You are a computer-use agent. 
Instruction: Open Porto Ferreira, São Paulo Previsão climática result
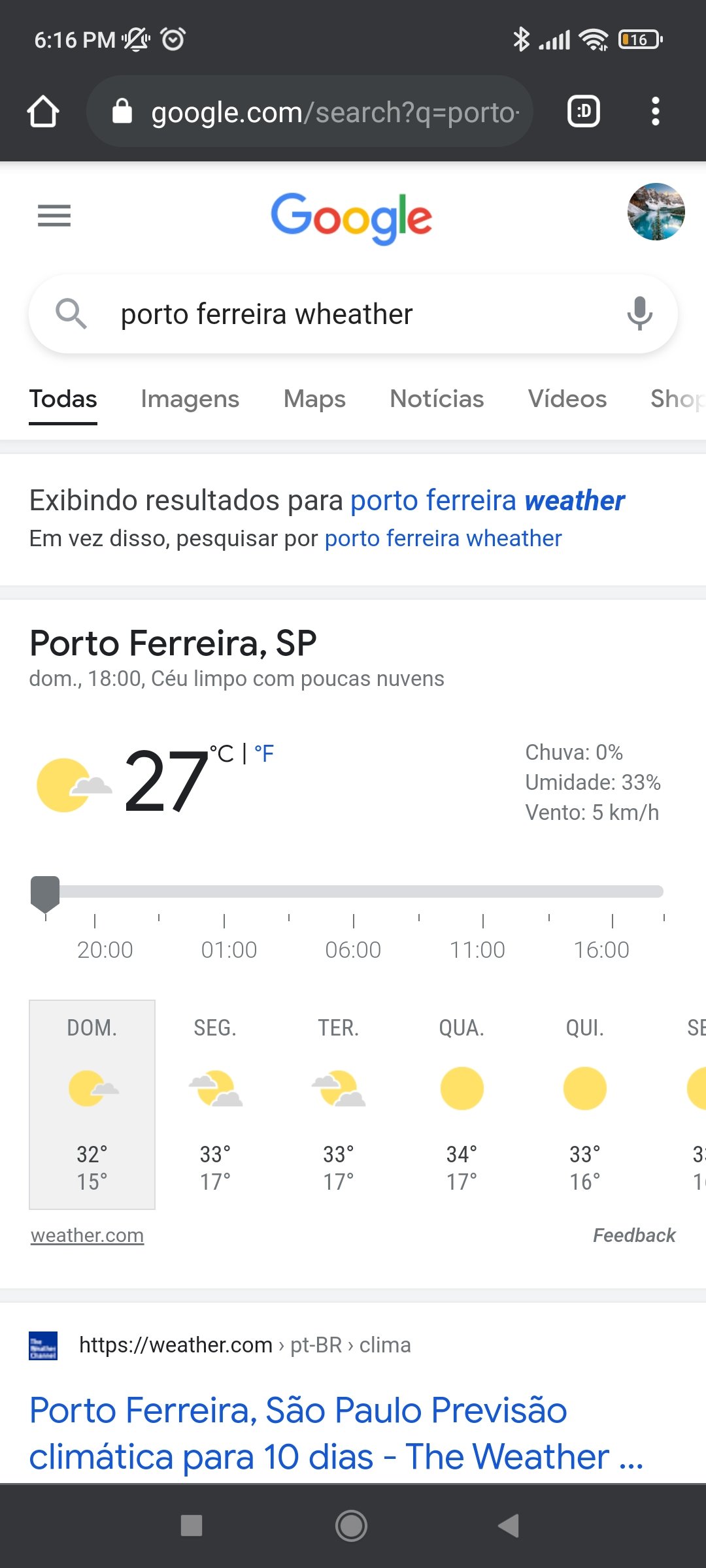pyautogui.click(x=337, y=1433)
